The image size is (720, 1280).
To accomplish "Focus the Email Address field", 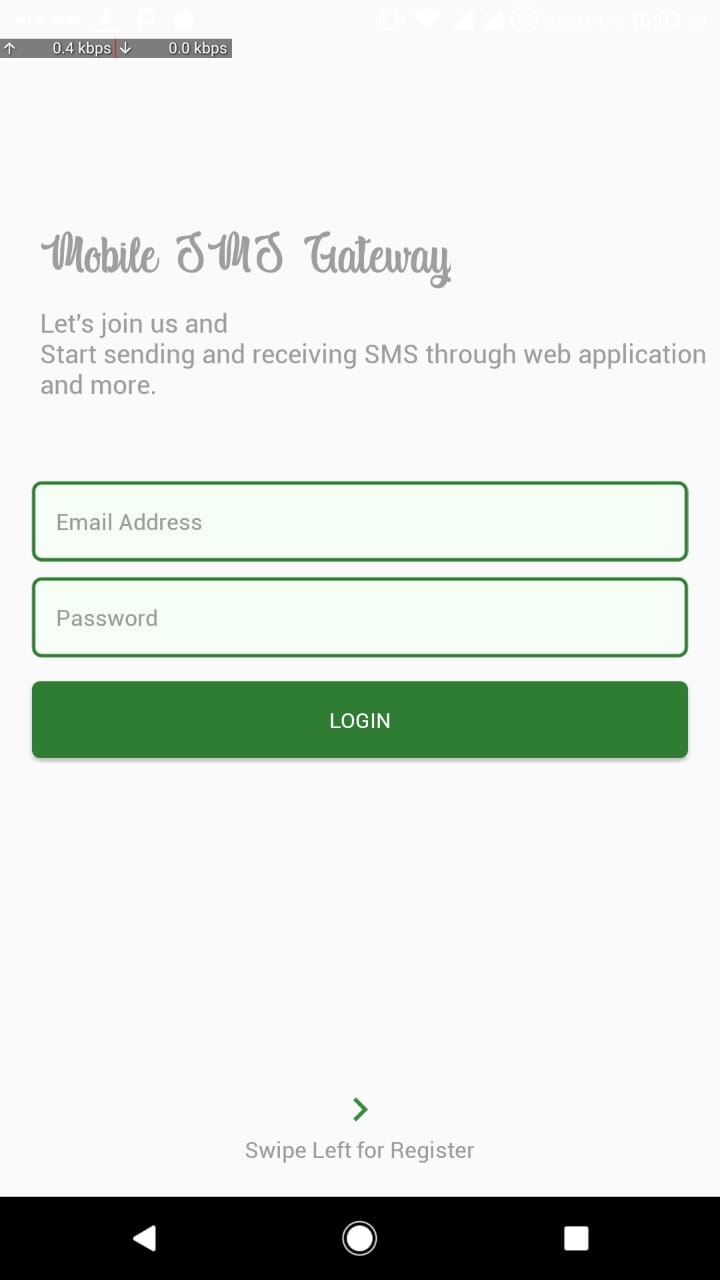I will (x=360, y=522).
